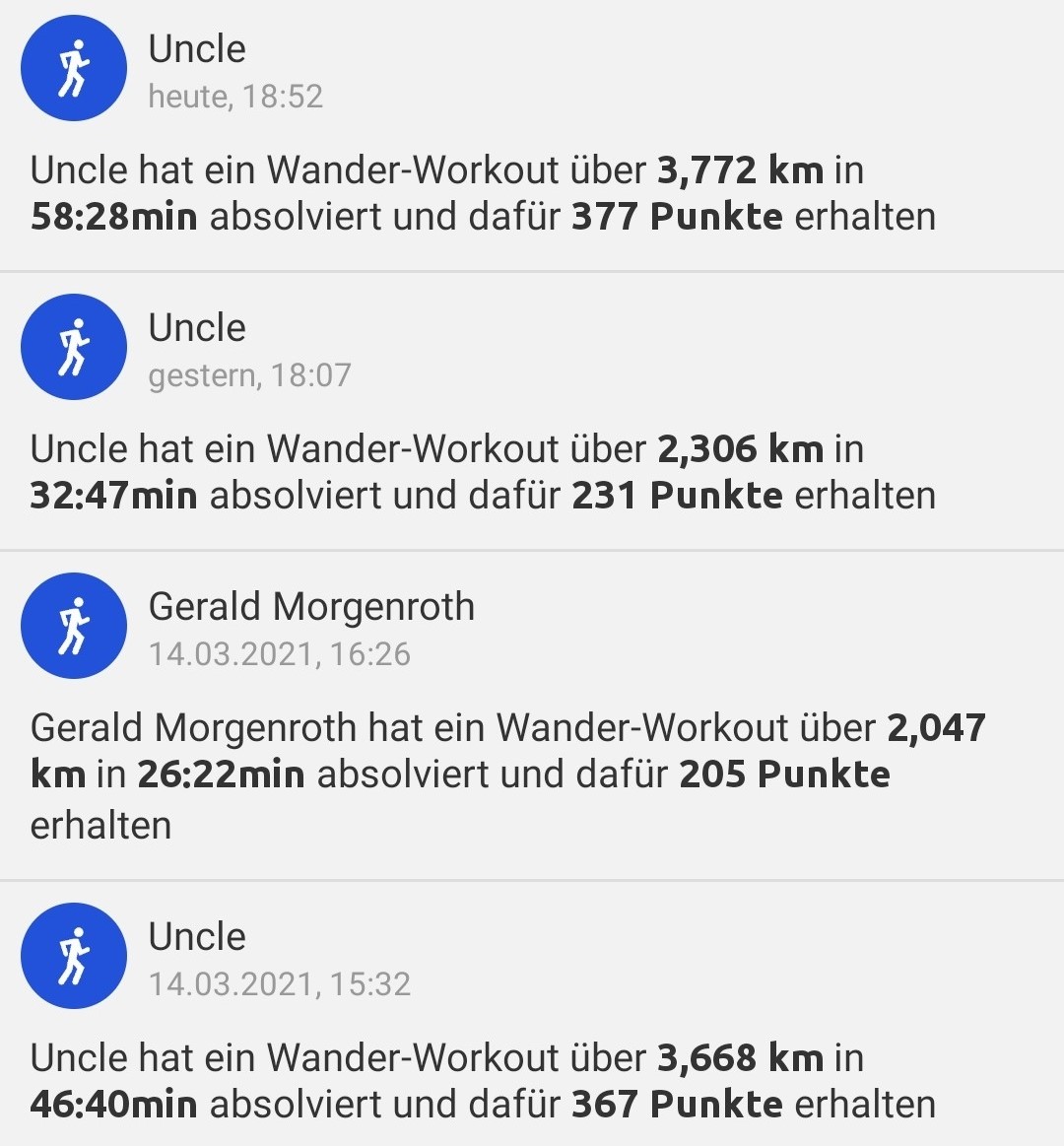This screenshot has height=1146, width=1064.
Task: Click the walking icon on the 15:32 Uncle workout
Action: 73,955
